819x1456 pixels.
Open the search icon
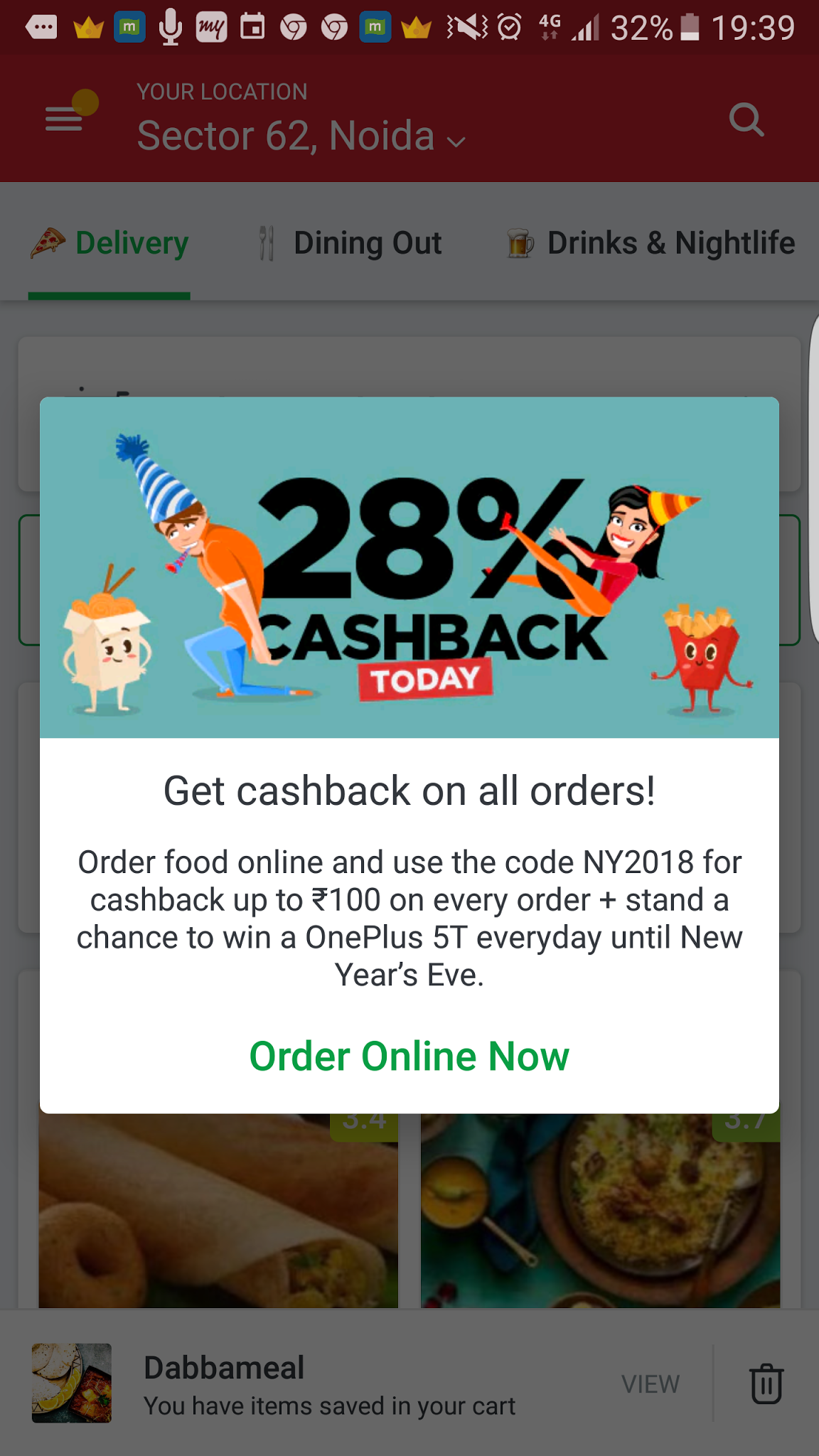(x=746, y=119)
